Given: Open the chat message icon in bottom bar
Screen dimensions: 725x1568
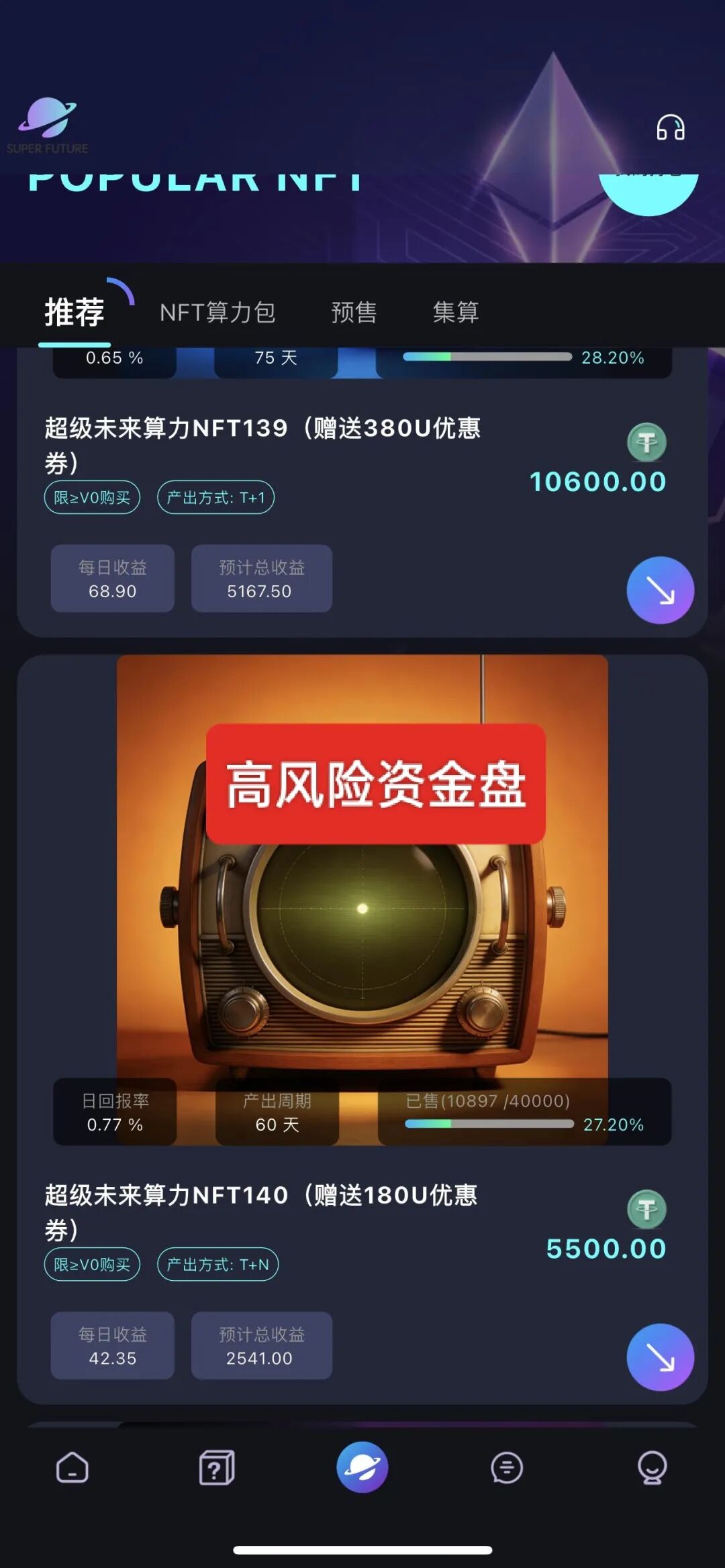Looking at the screenshot, I should pos(507,1466).
